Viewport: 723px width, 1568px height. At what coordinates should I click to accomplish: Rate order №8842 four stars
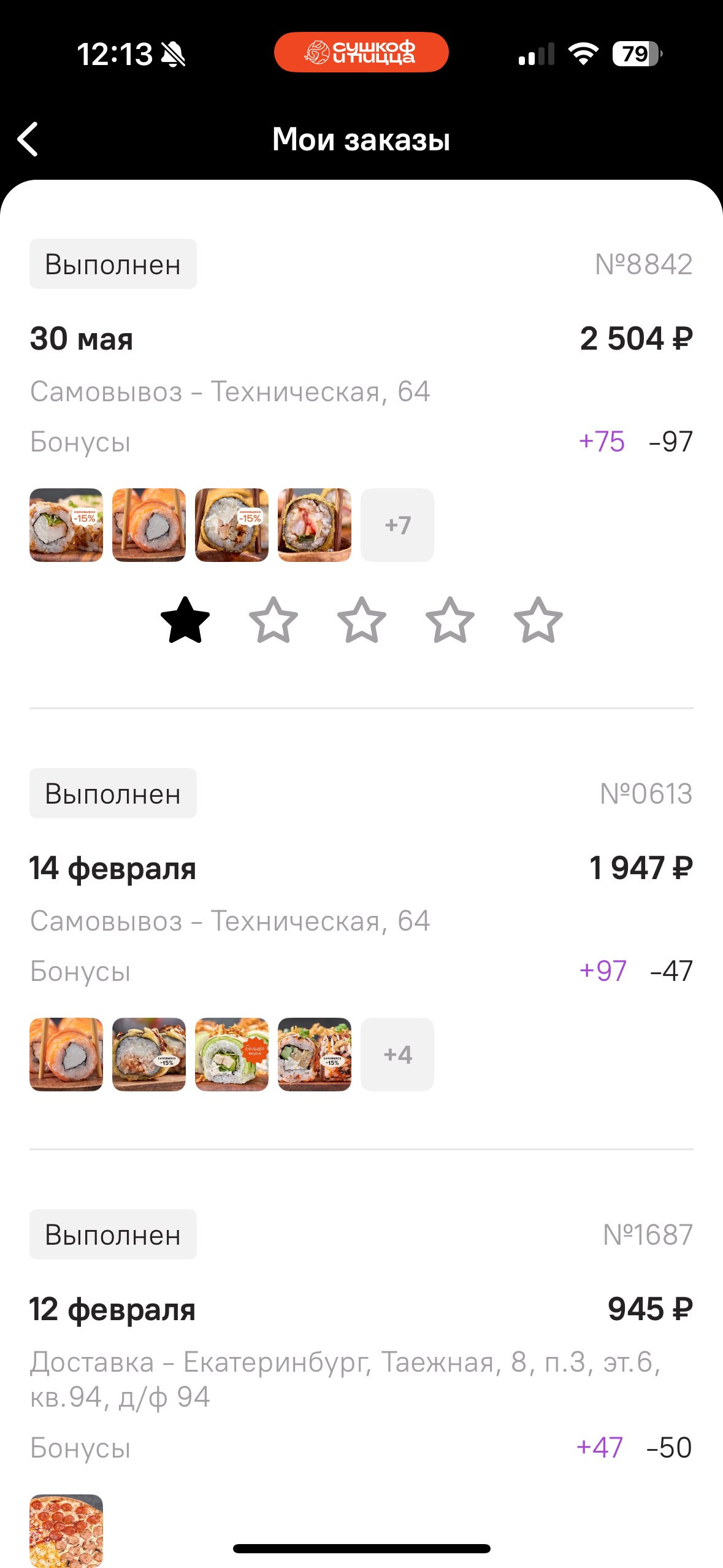(x=450, y=620)
